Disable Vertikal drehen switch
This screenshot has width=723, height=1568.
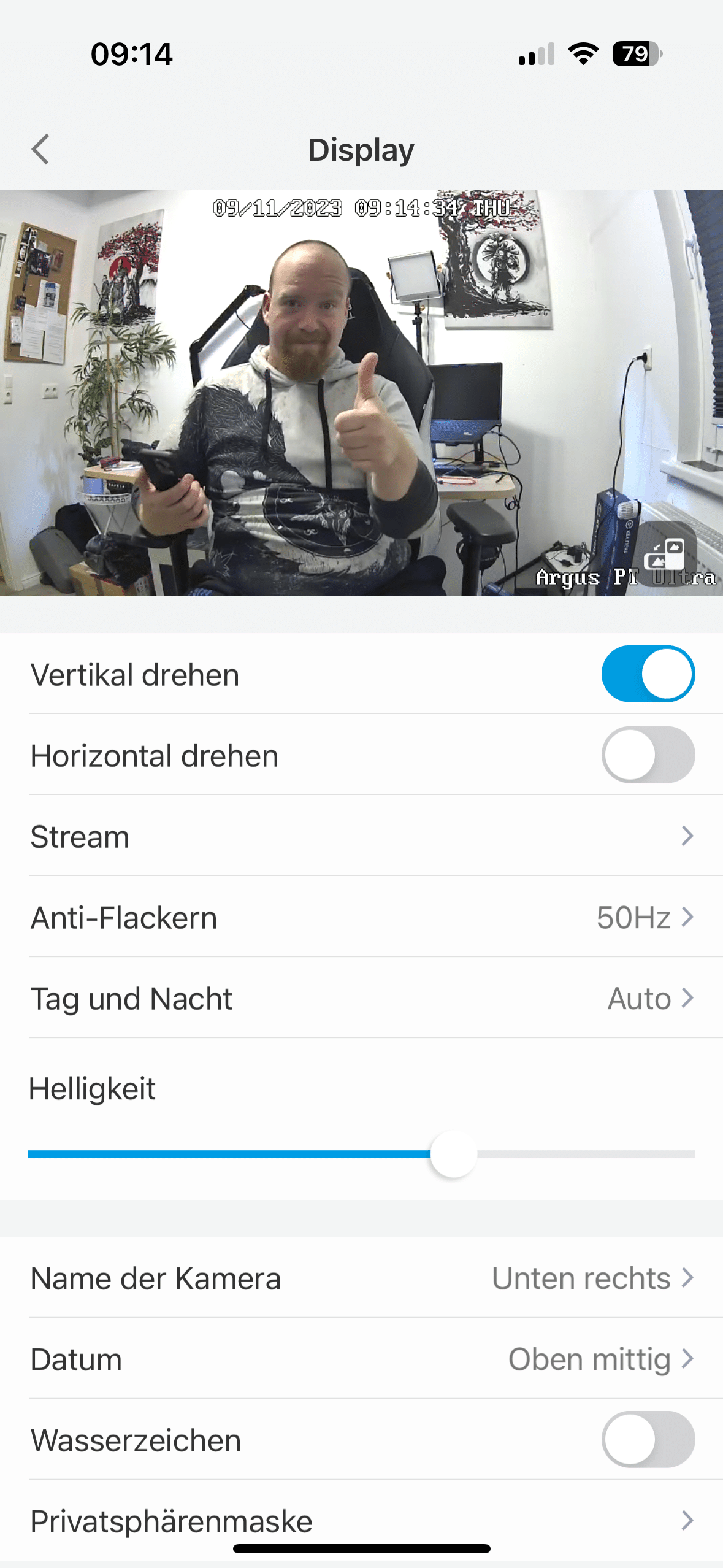(x=648, y=674)
